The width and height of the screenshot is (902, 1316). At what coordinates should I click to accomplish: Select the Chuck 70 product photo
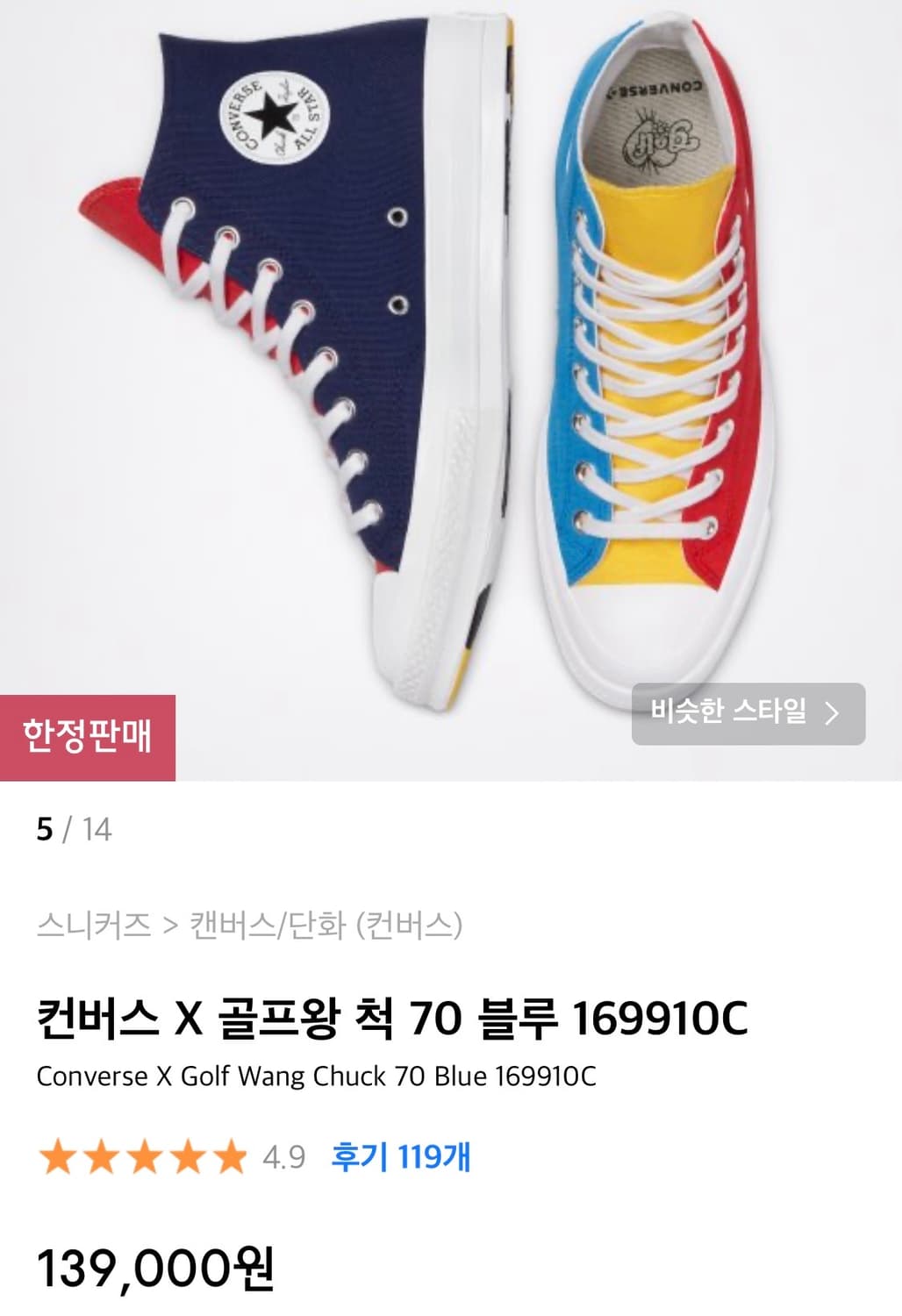pos(451,368)
